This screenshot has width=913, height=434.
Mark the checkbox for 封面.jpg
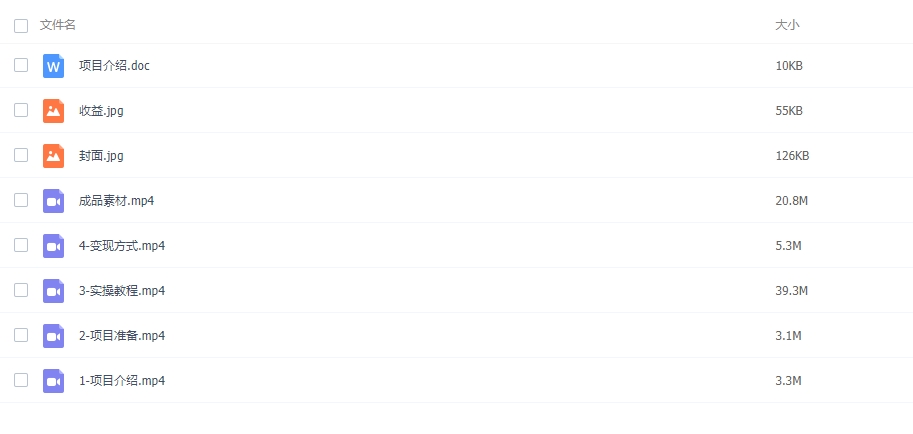(21, 155)
